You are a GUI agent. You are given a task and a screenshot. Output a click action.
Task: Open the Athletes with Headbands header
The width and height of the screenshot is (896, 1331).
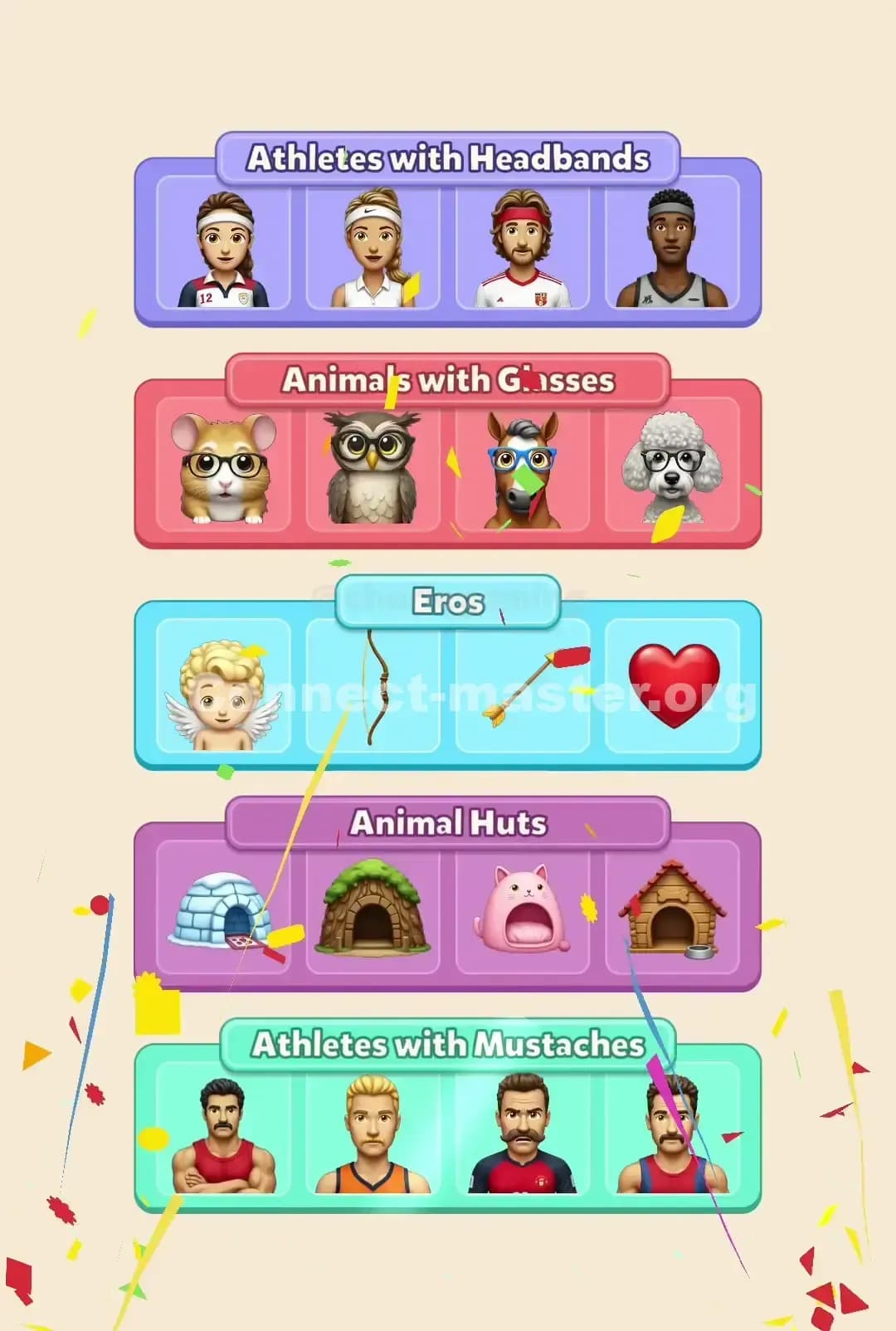[x=448, y=156]
